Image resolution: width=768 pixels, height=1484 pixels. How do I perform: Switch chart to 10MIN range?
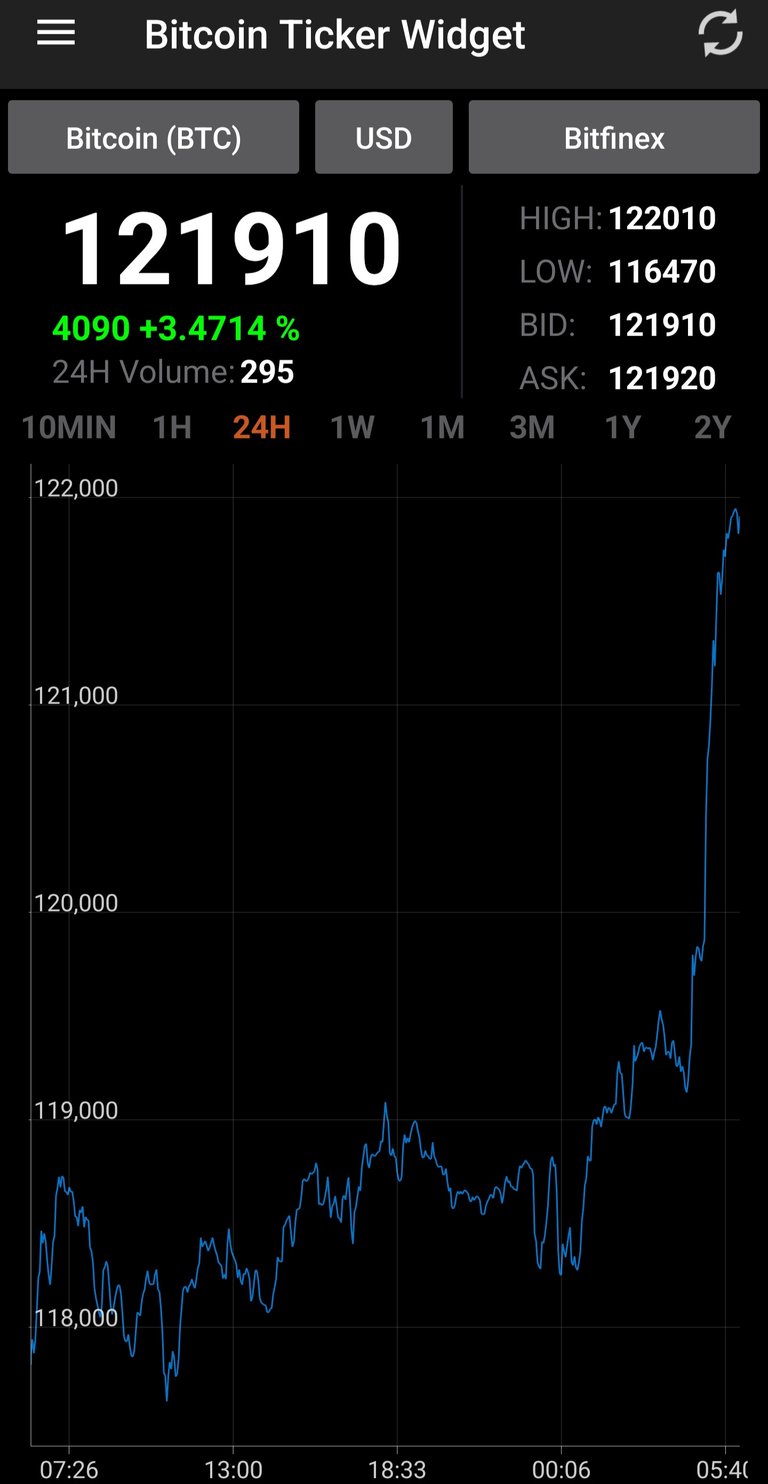pos(69,428)
